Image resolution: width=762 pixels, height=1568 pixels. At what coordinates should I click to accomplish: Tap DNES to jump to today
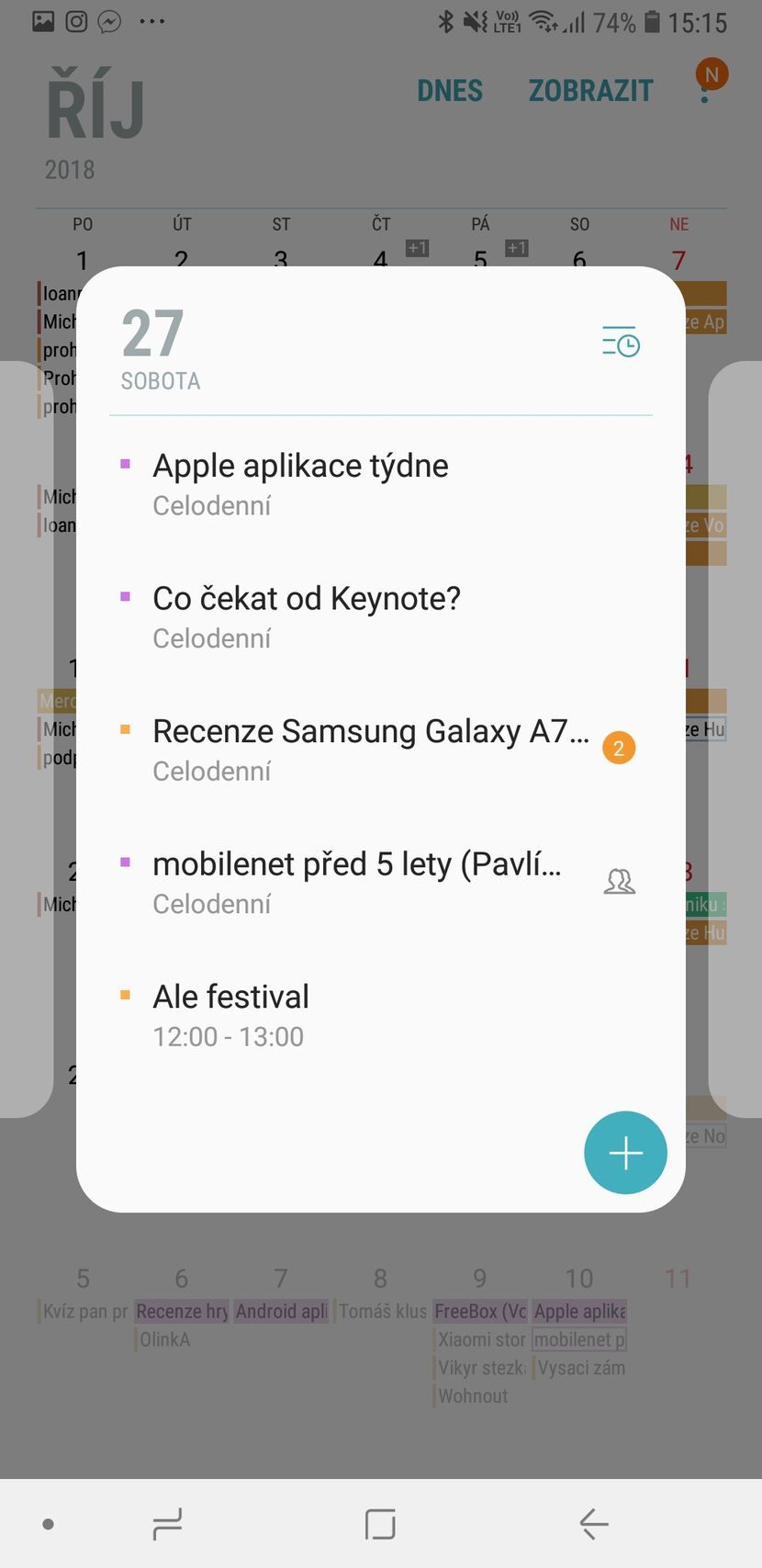pyautogui.click(x=450, y=90)
